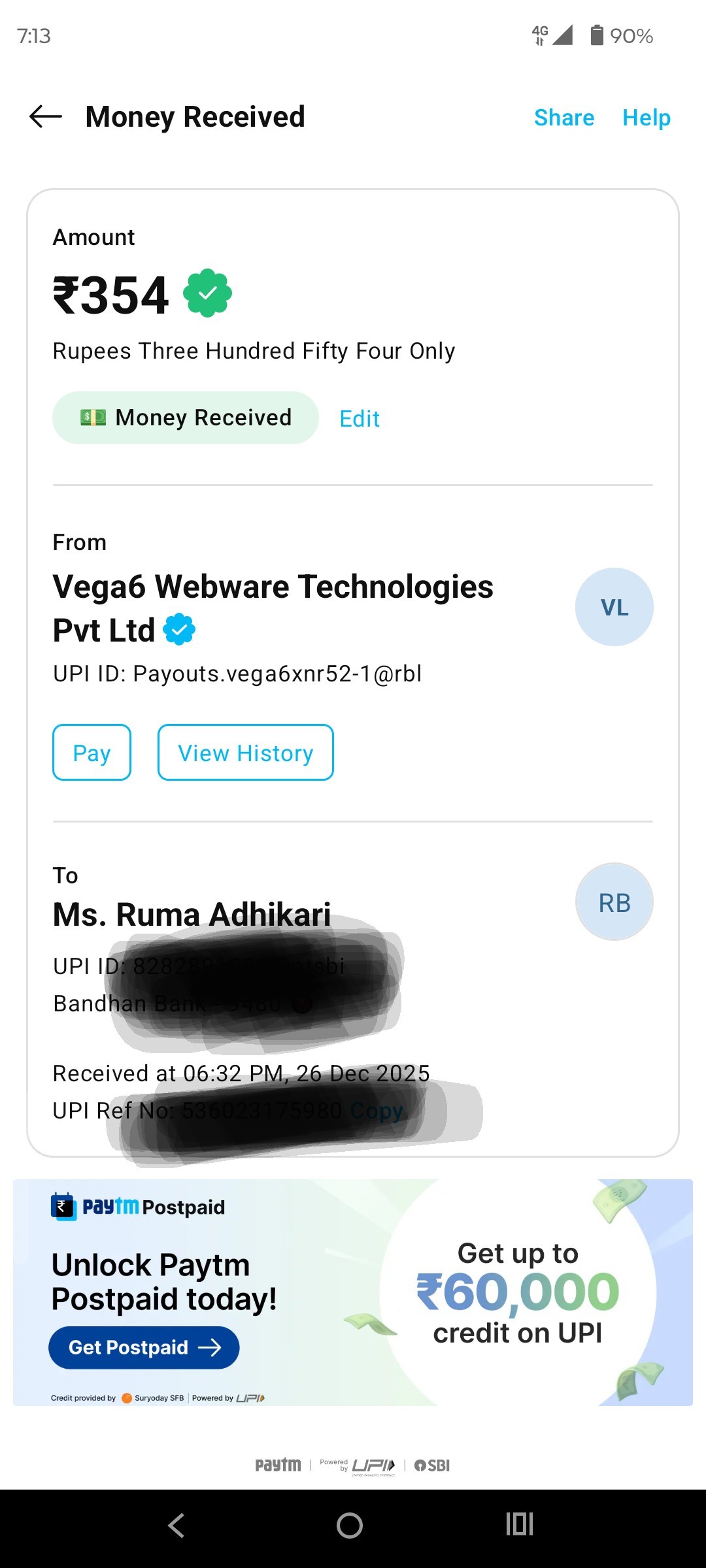
Task: Go back using the header arrow
Action: 46,117
